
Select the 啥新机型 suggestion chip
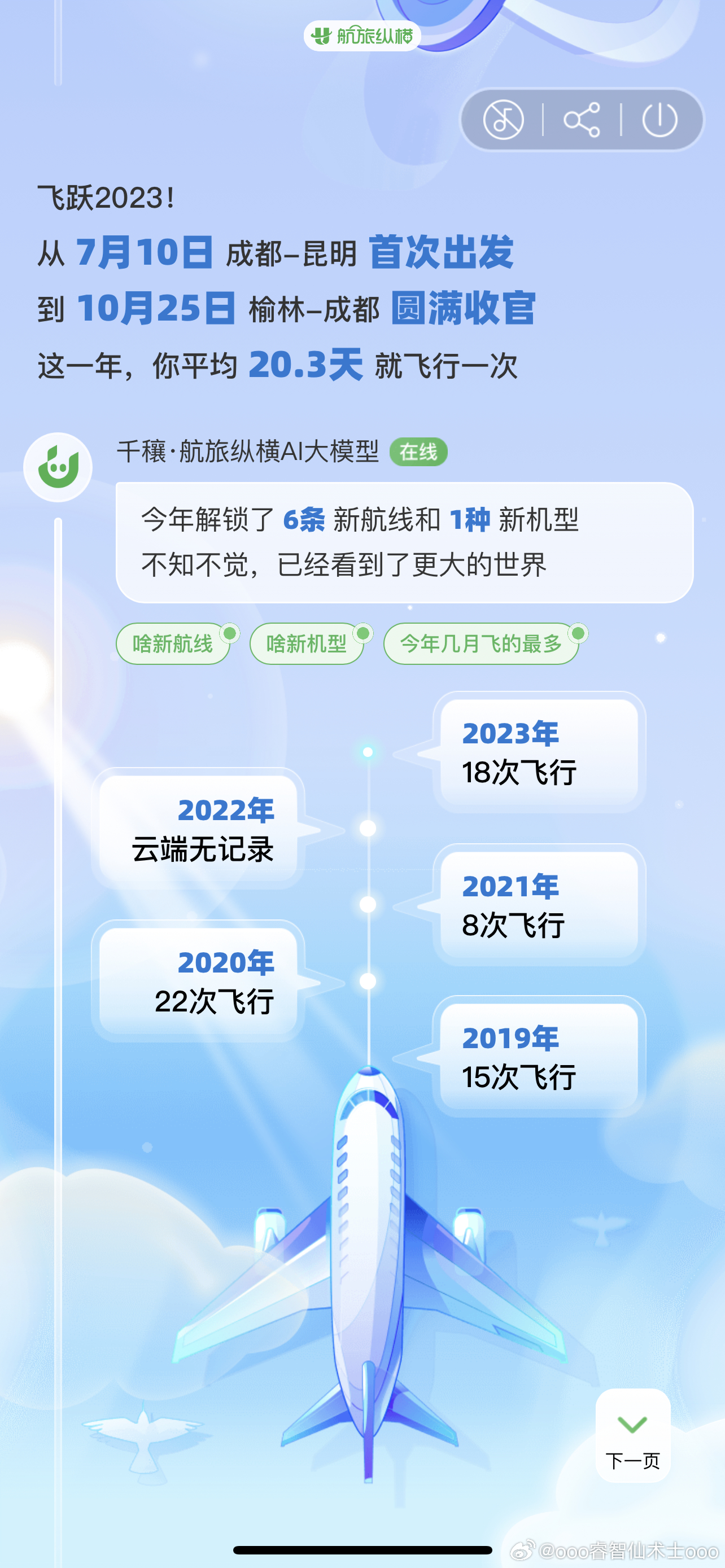(x=306, y=643)
